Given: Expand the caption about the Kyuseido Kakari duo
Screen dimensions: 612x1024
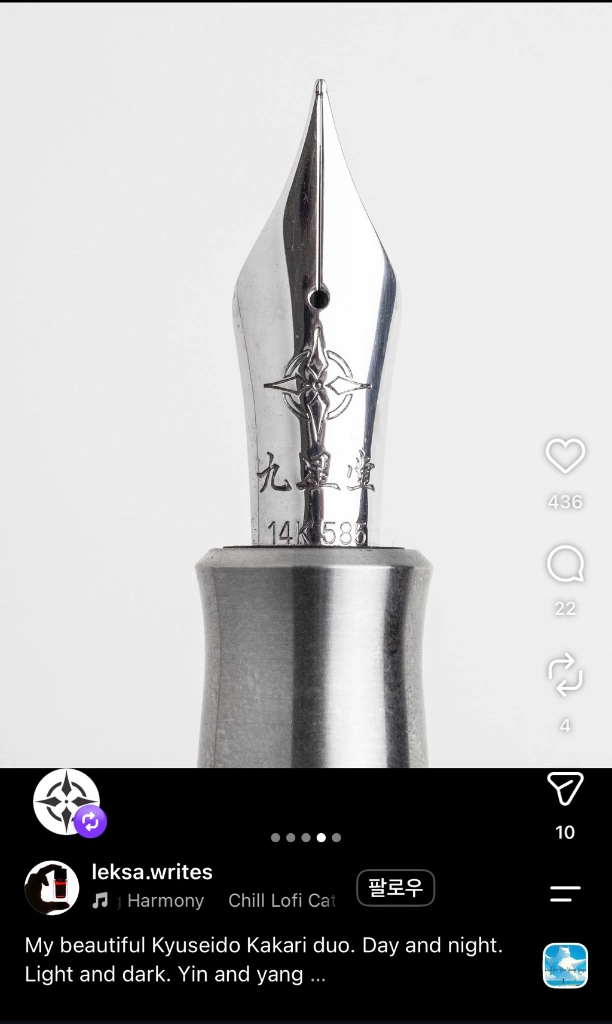Looking at the screenshot, I should click(x=264, y=959).
